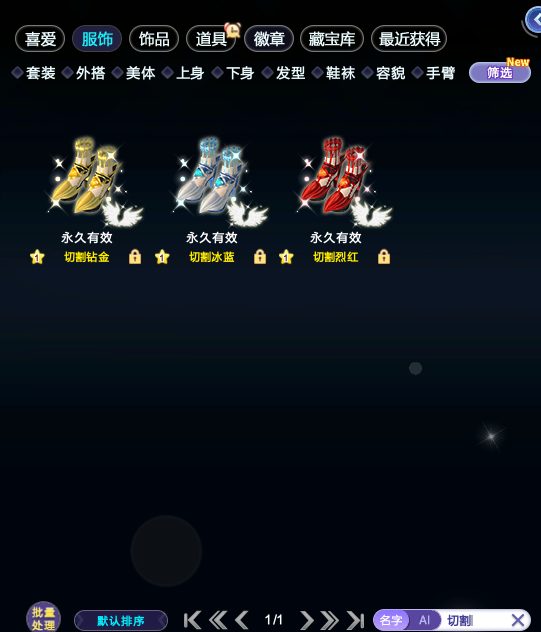541x632 pixels.
Task: Open the 藏宝库 tab
Action: 332,39
